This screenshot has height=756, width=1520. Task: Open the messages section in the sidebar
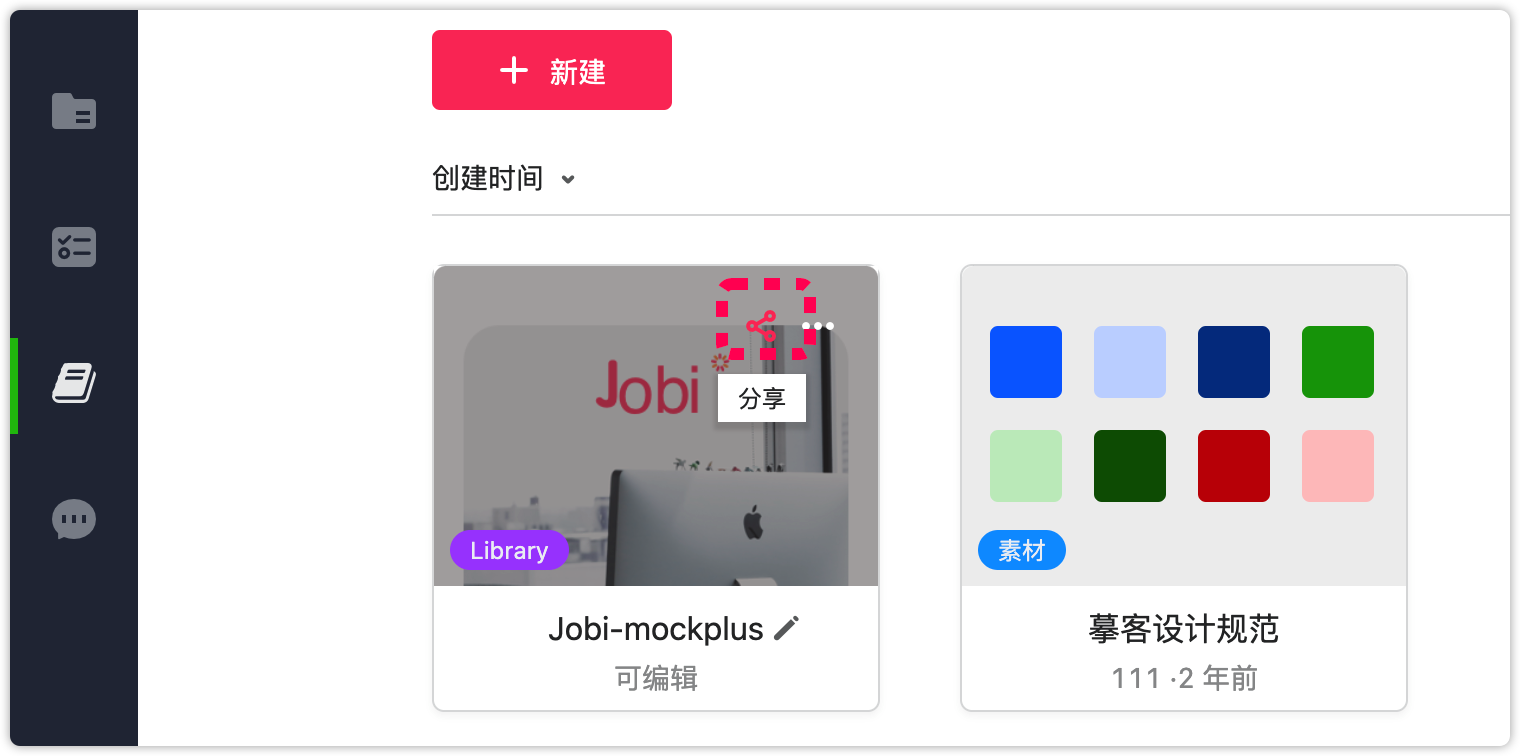point(74,519)
